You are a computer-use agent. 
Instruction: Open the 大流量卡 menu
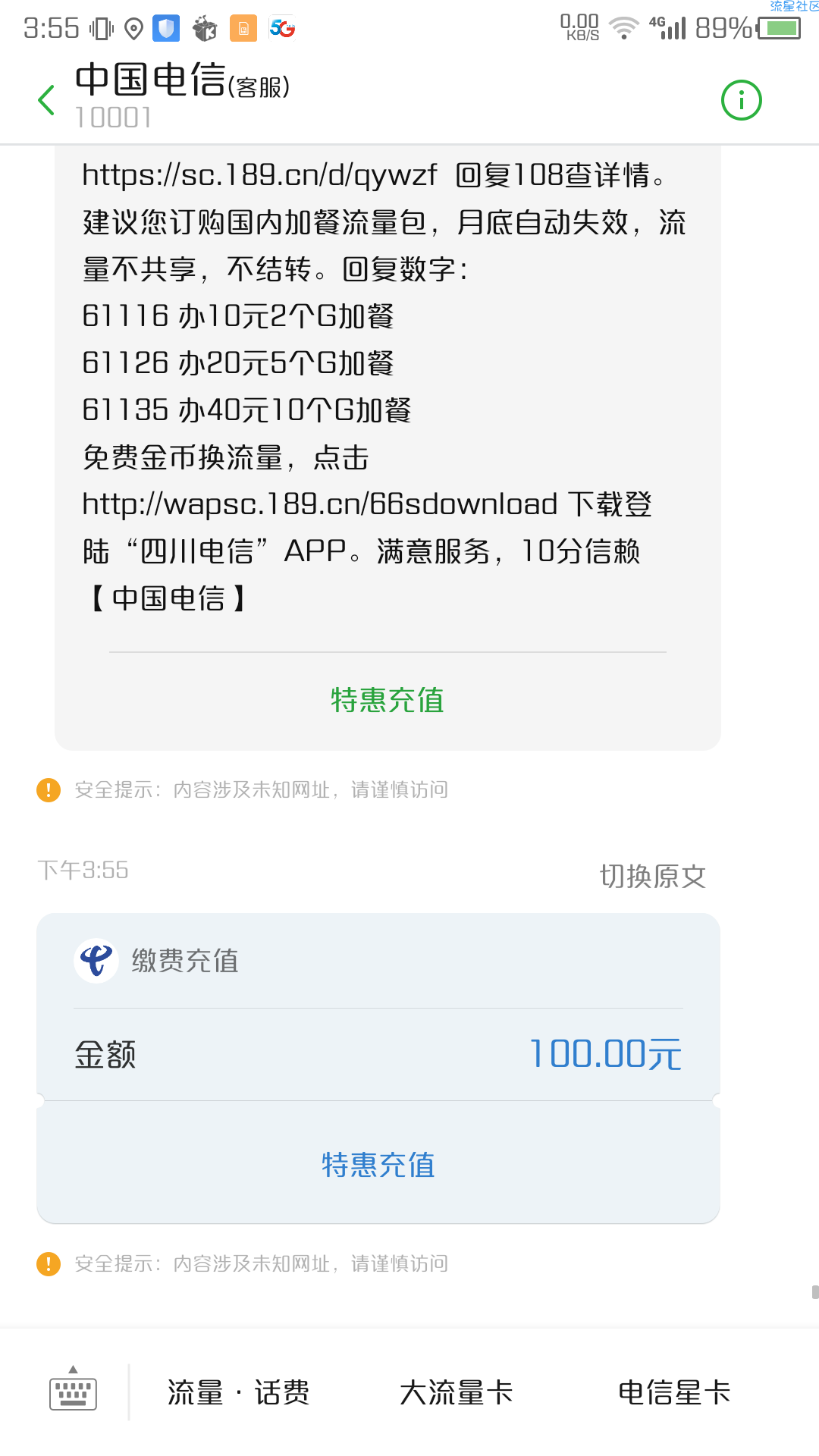click(x=457, y=1392)
